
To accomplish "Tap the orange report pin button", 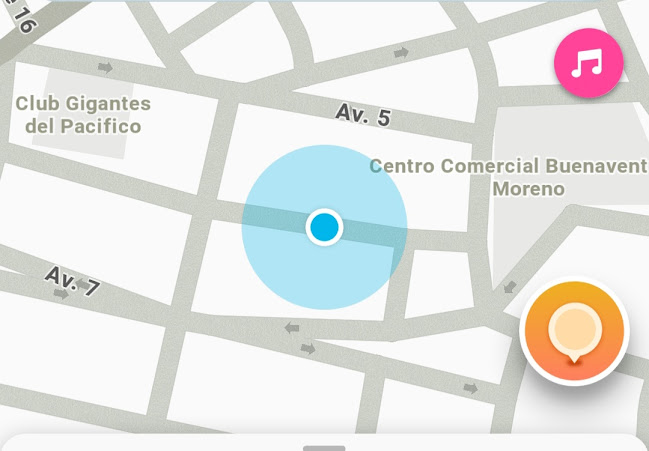I will (574, 331).
